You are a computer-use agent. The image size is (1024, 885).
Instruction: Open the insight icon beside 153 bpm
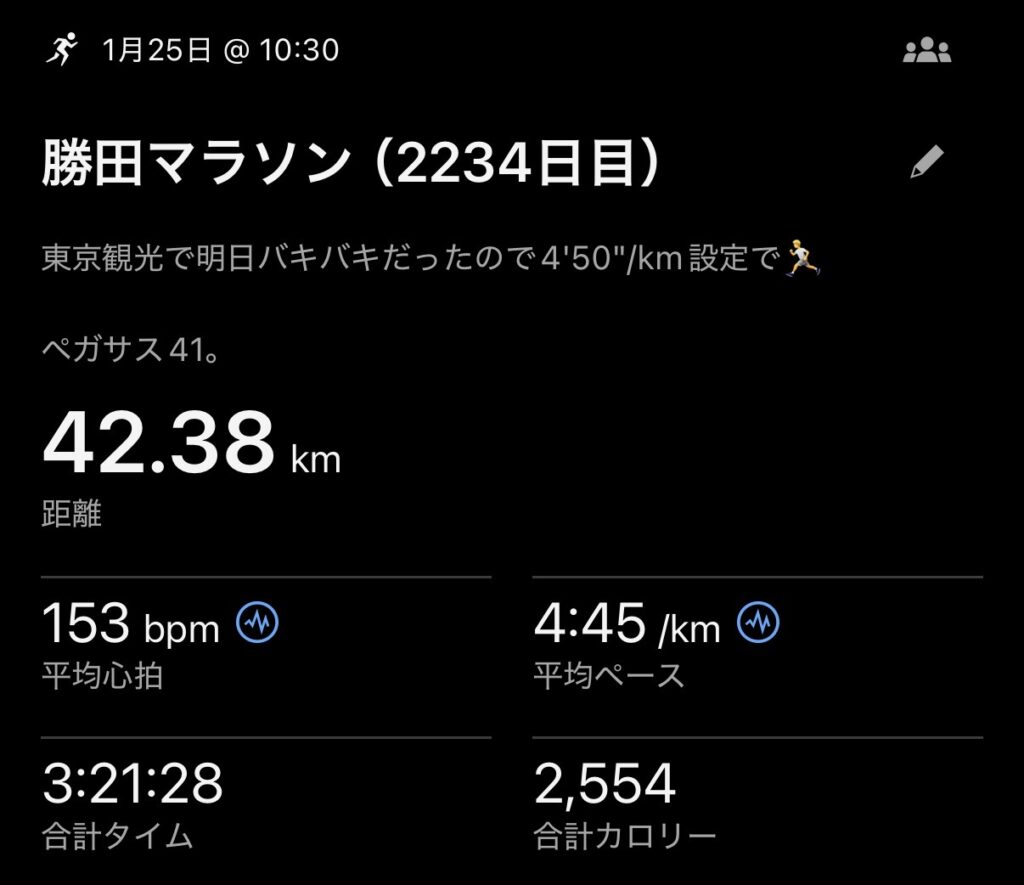coord(257,625)
